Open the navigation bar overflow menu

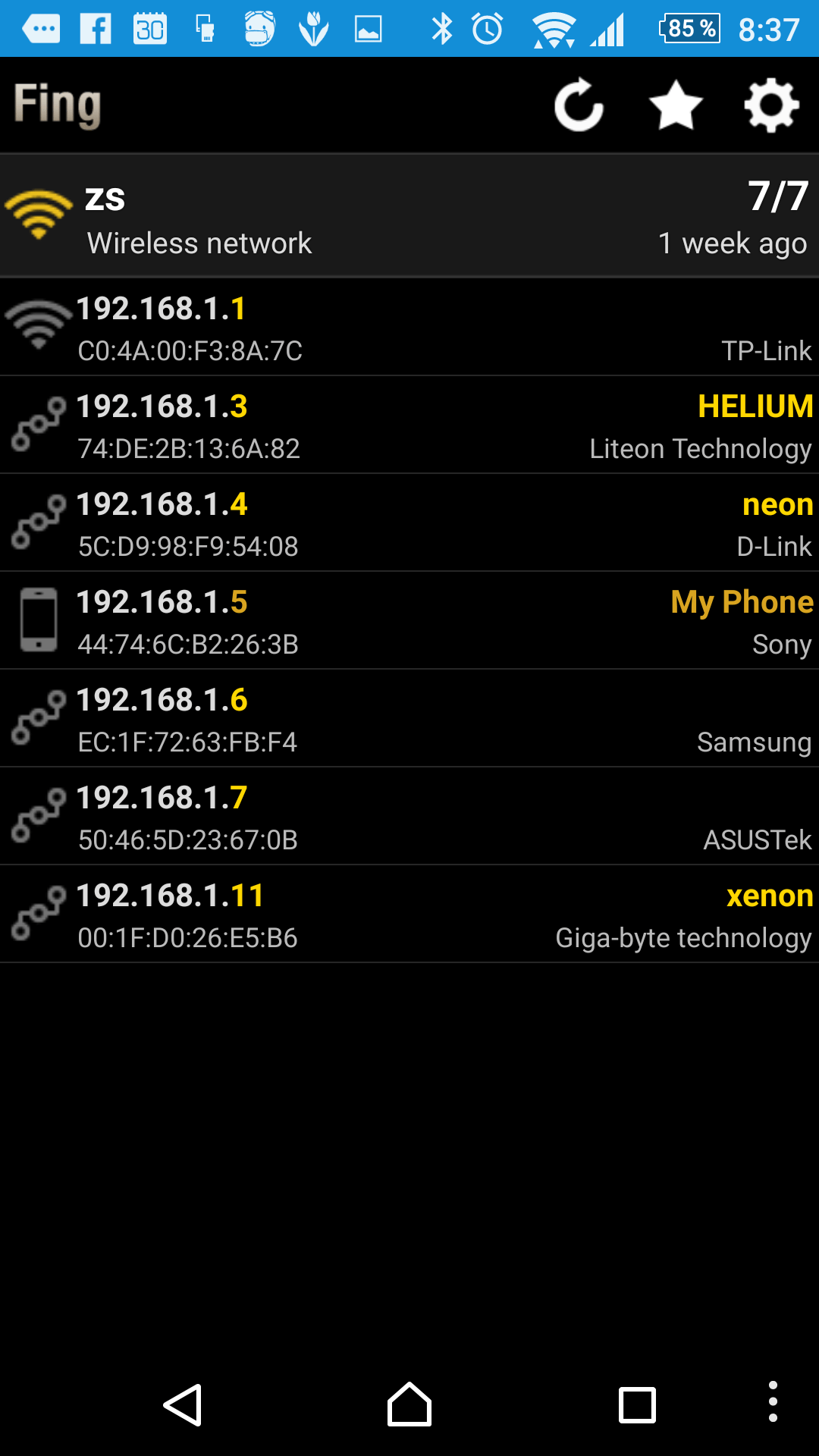773,1401
